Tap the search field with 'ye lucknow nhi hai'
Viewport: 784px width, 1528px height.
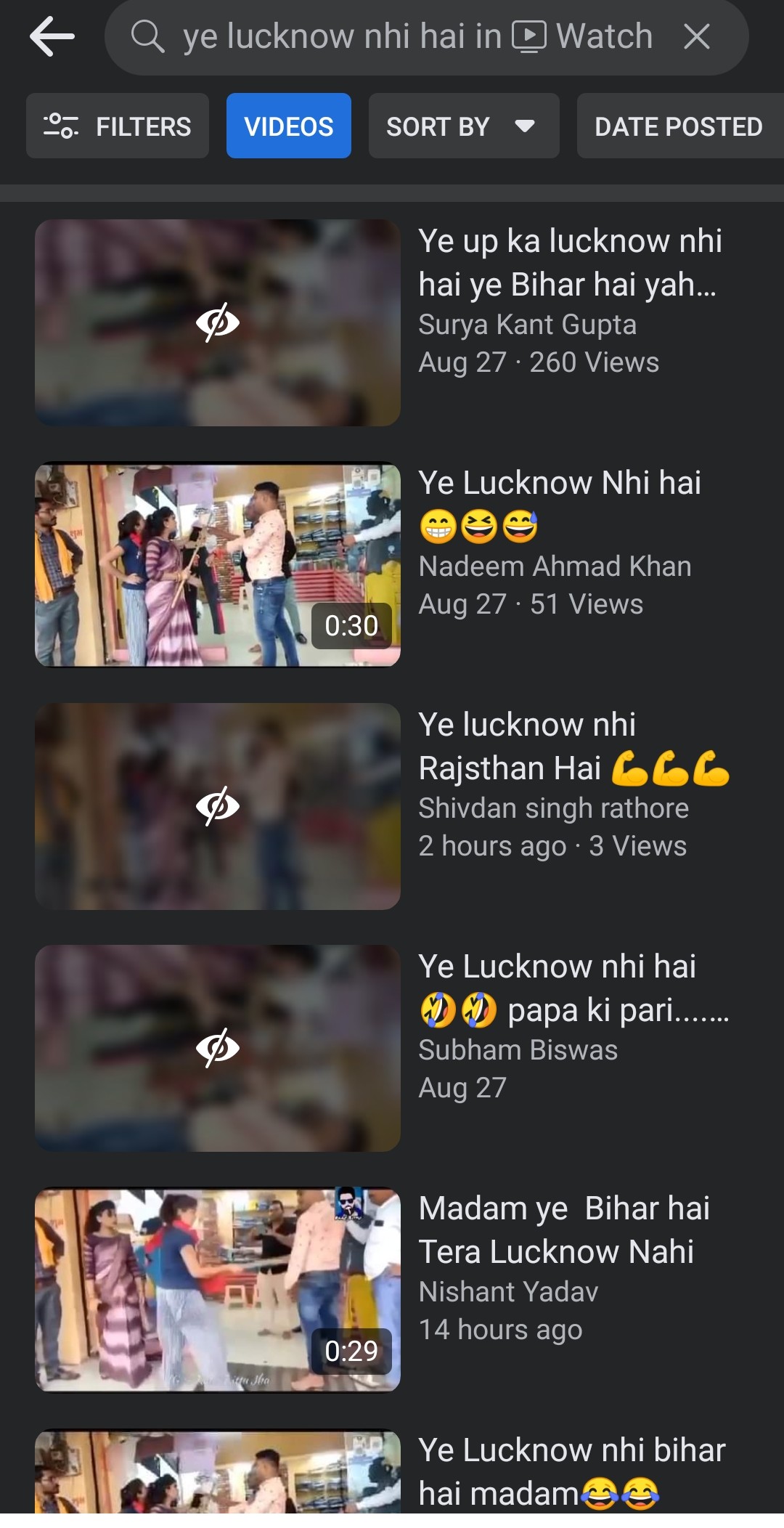click(341, 36)
